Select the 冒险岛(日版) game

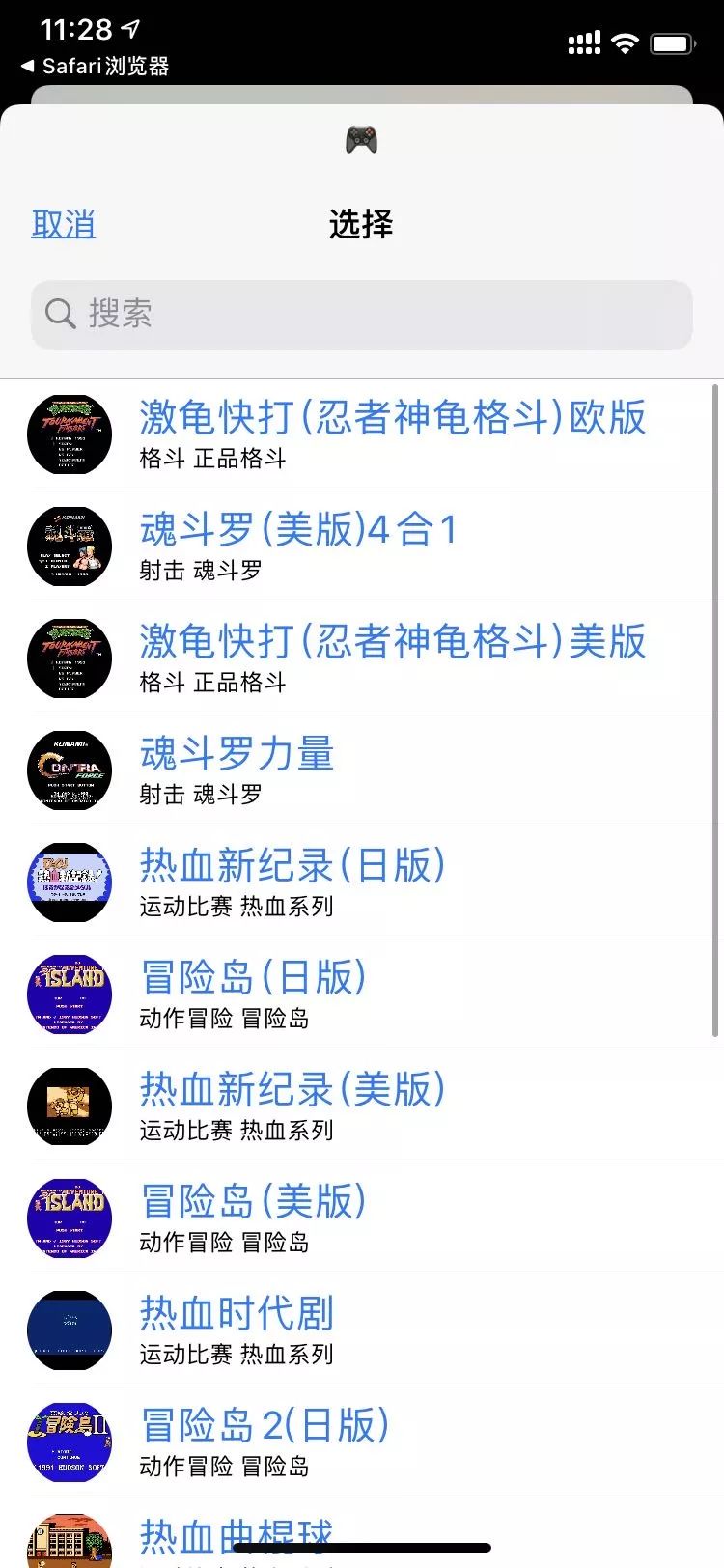pos(253,994)
